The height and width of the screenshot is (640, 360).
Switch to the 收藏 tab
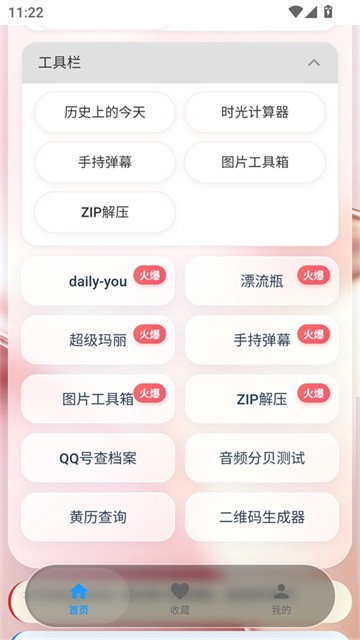tap(180, 599)
